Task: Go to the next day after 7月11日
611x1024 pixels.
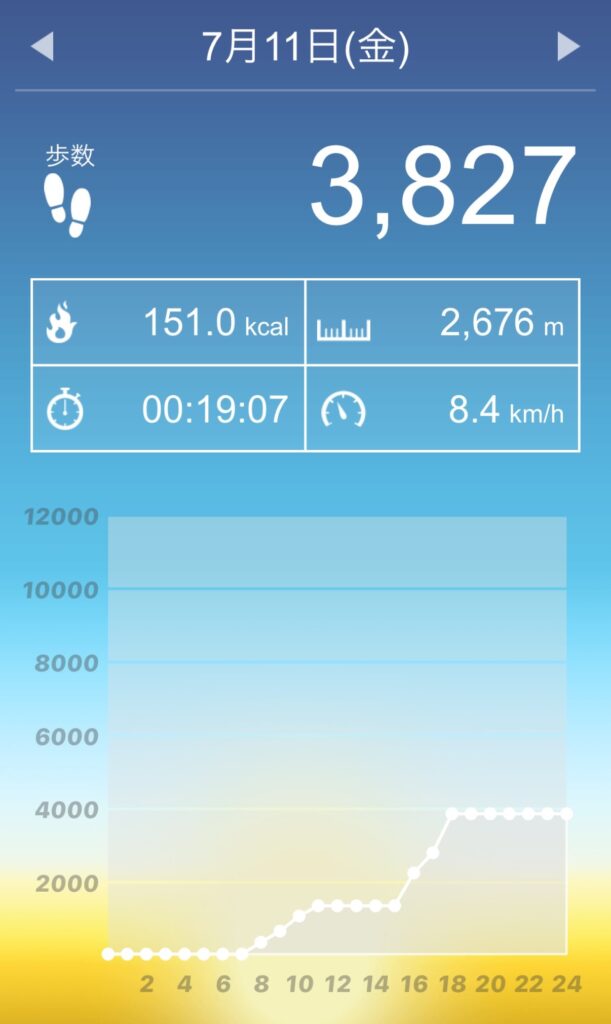Action: (x=568, y=47)
